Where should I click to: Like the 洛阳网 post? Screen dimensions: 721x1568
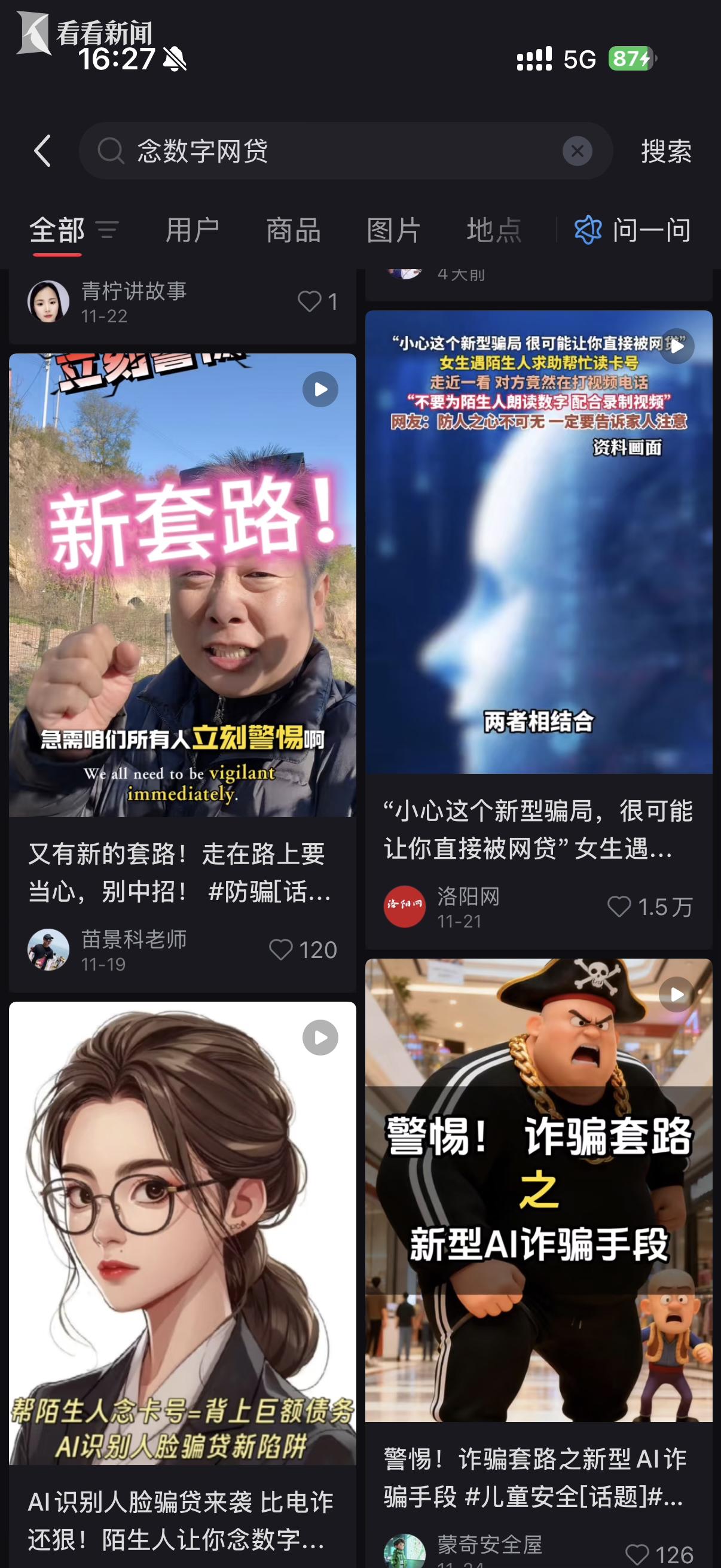[x=619, y=907]
